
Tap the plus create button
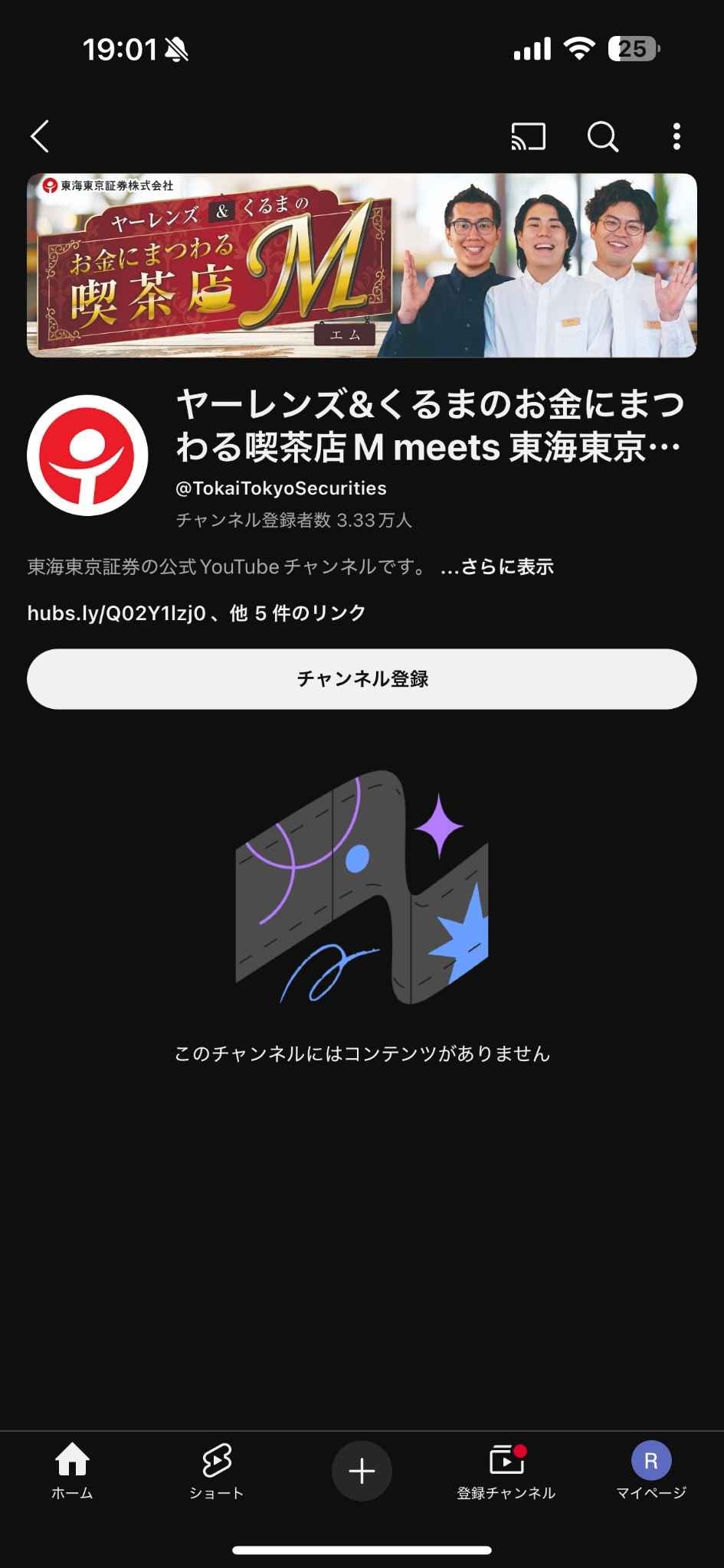362,1471
